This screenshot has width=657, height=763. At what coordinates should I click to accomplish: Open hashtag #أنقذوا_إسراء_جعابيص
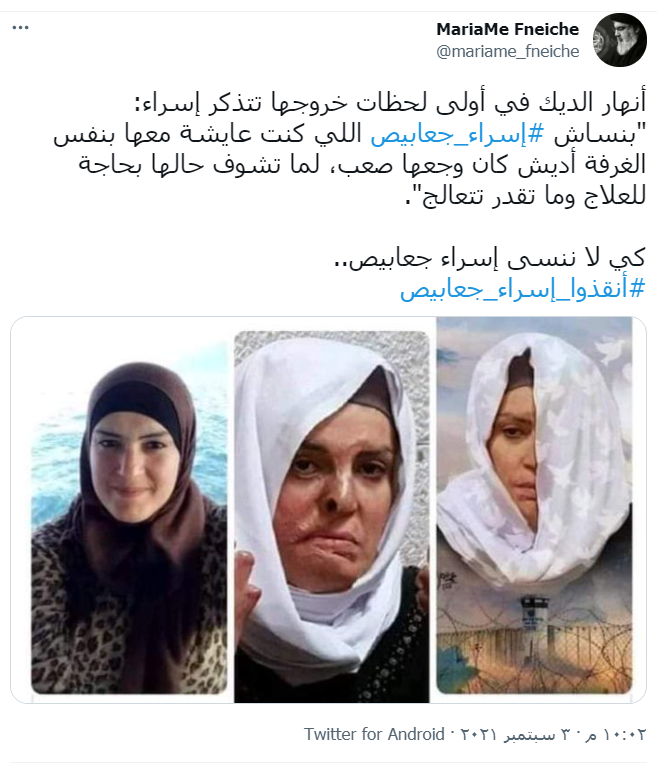pyautogui.click(x=523, y=291)
